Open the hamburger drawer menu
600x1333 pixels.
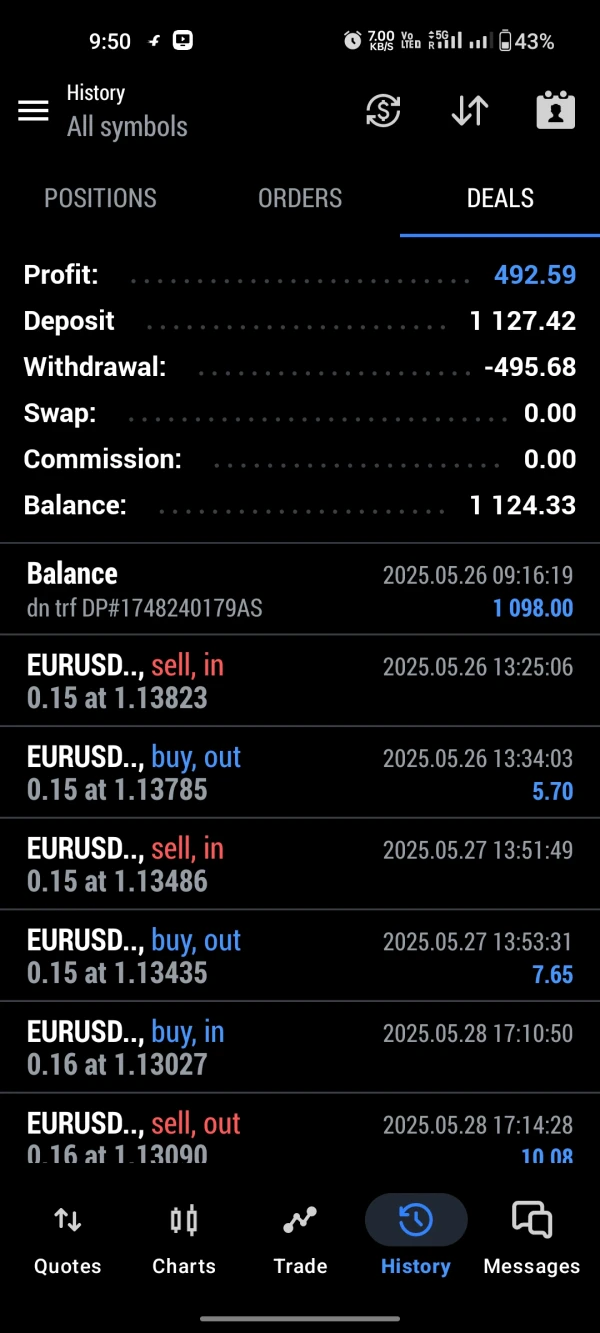coord(33,111)
